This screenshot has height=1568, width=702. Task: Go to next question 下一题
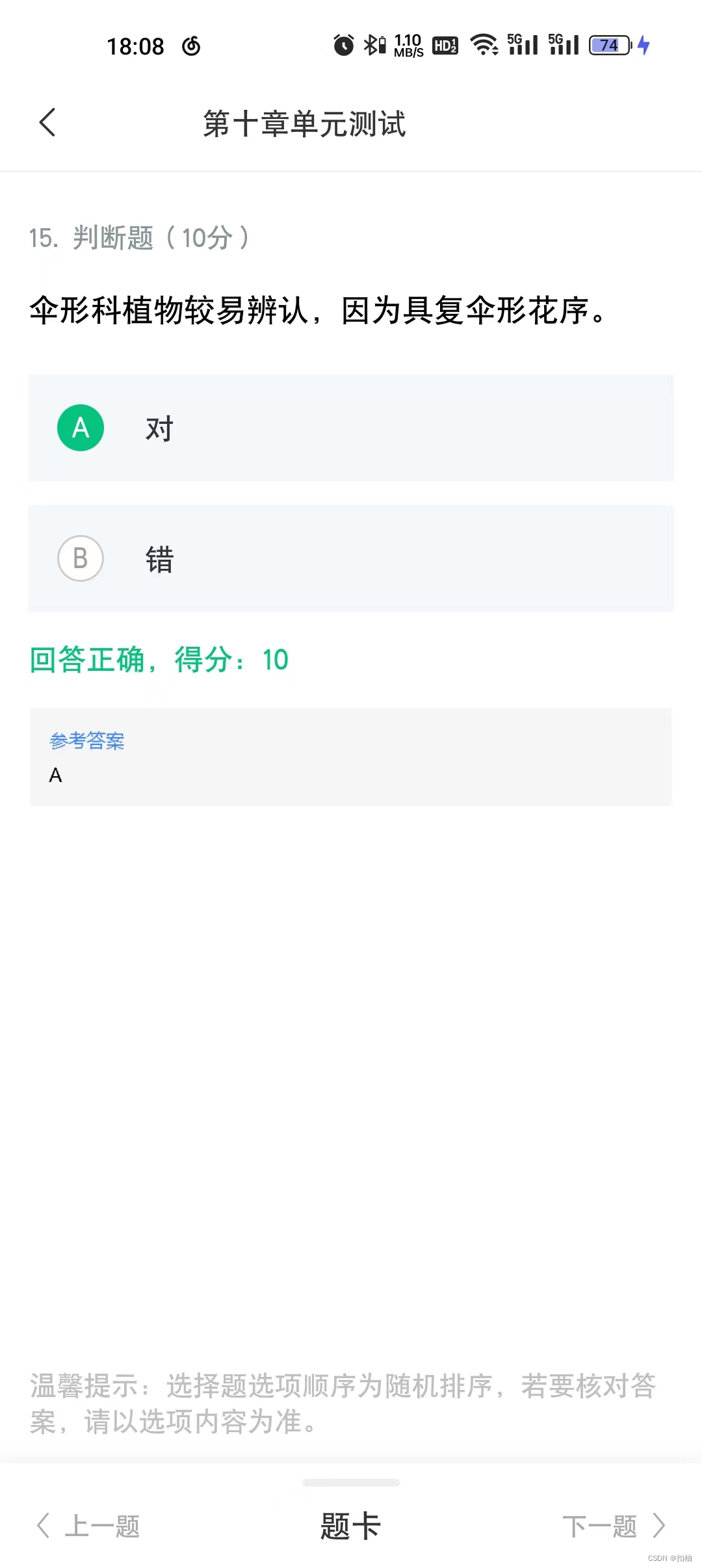pos(614,1525)
